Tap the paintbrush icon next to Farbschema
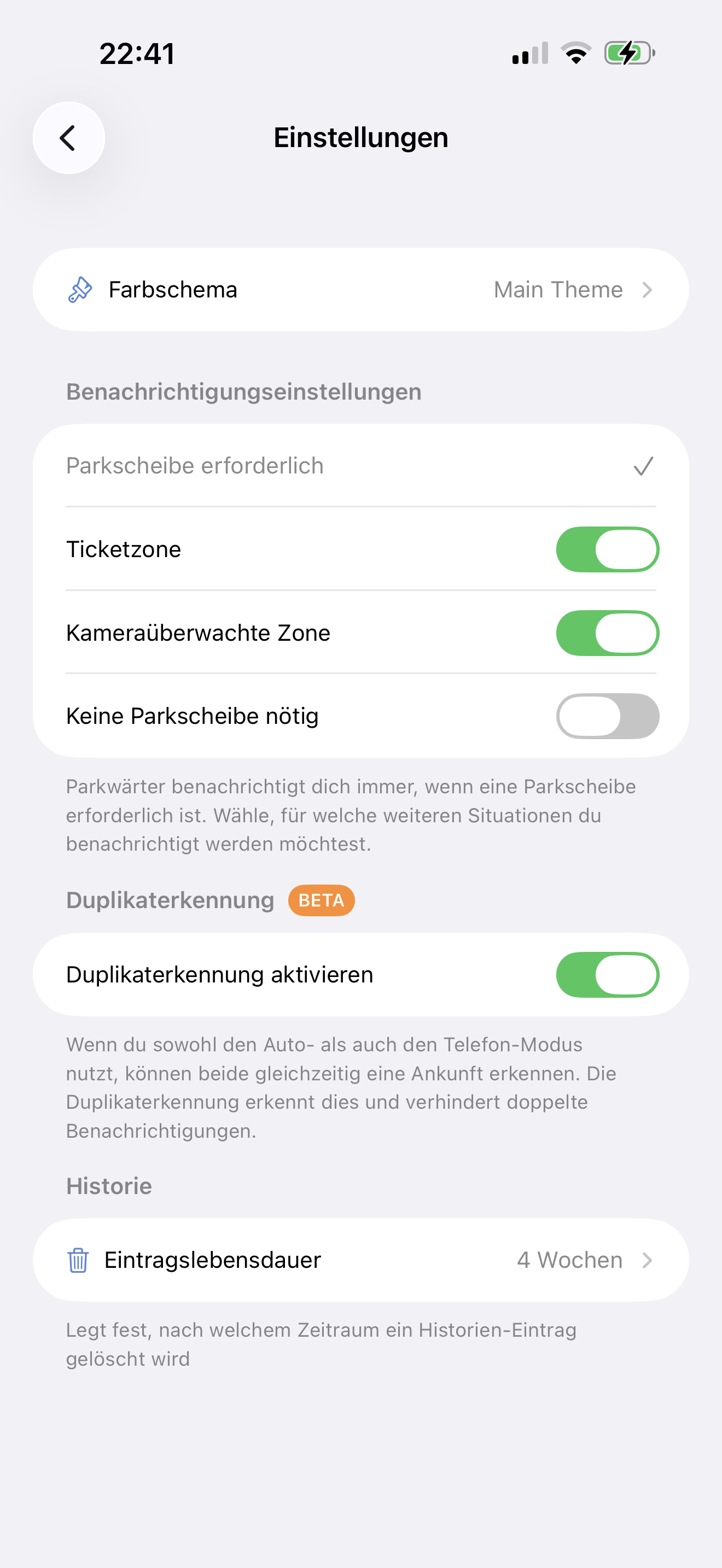The image size is (722, 1568). [80, 290]
